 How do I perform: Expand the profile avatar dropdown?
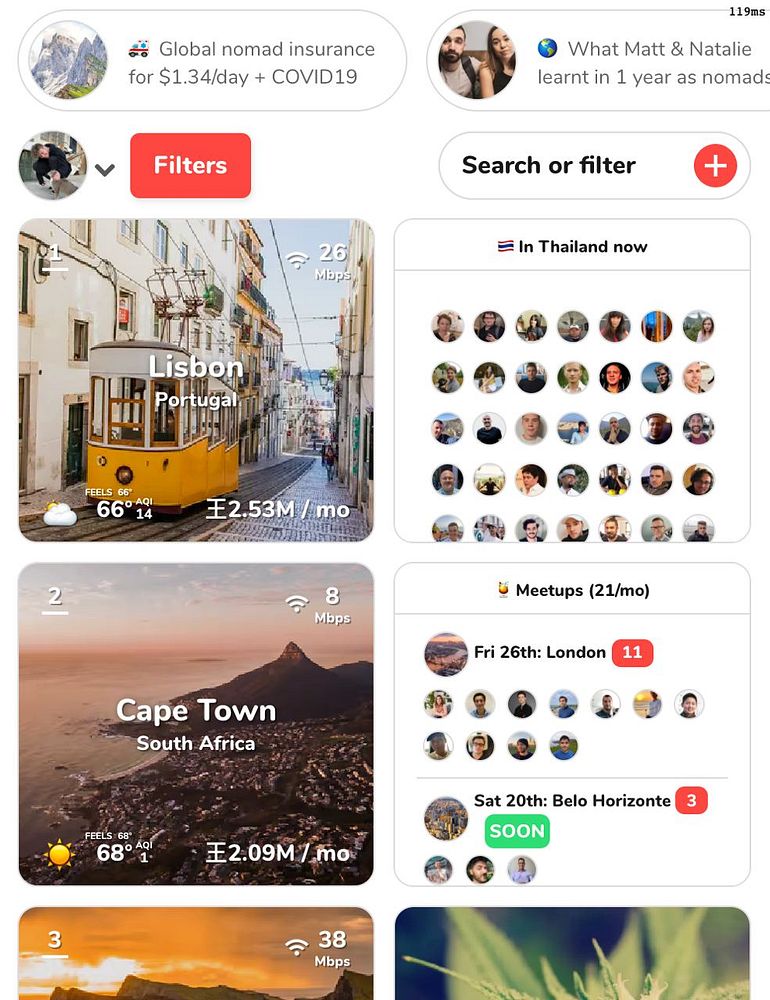(x=104, y=169)
